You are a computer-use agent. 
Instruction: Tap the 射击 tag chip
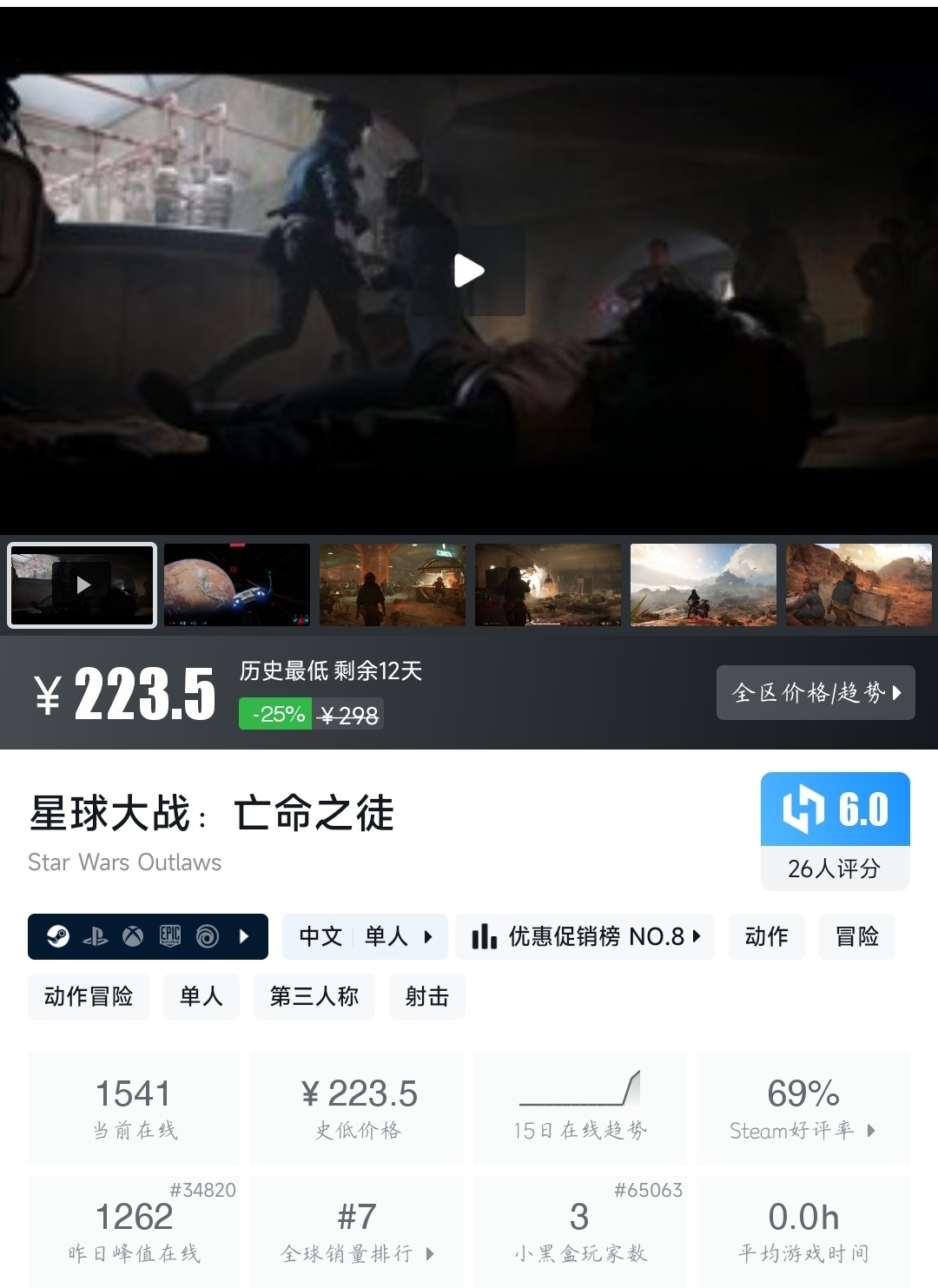tap(426, 996)
